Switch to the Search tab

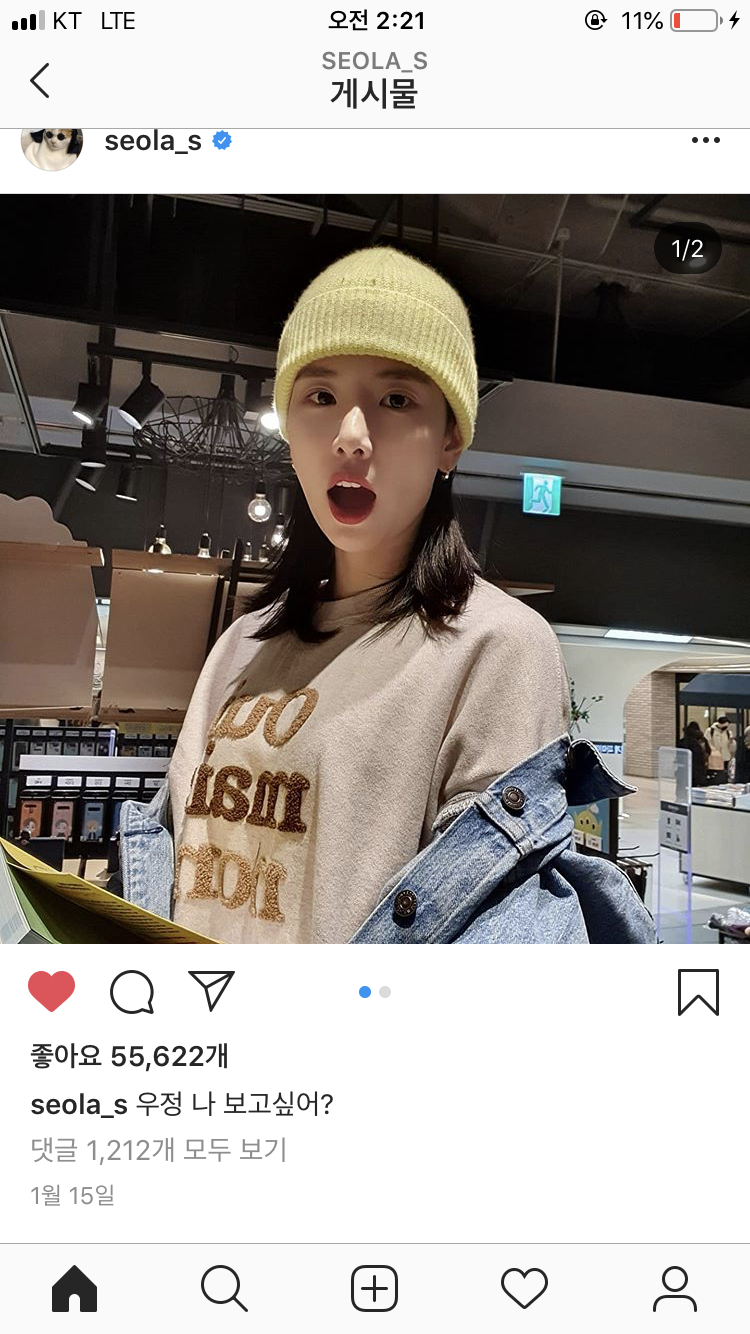point(224,1288)
